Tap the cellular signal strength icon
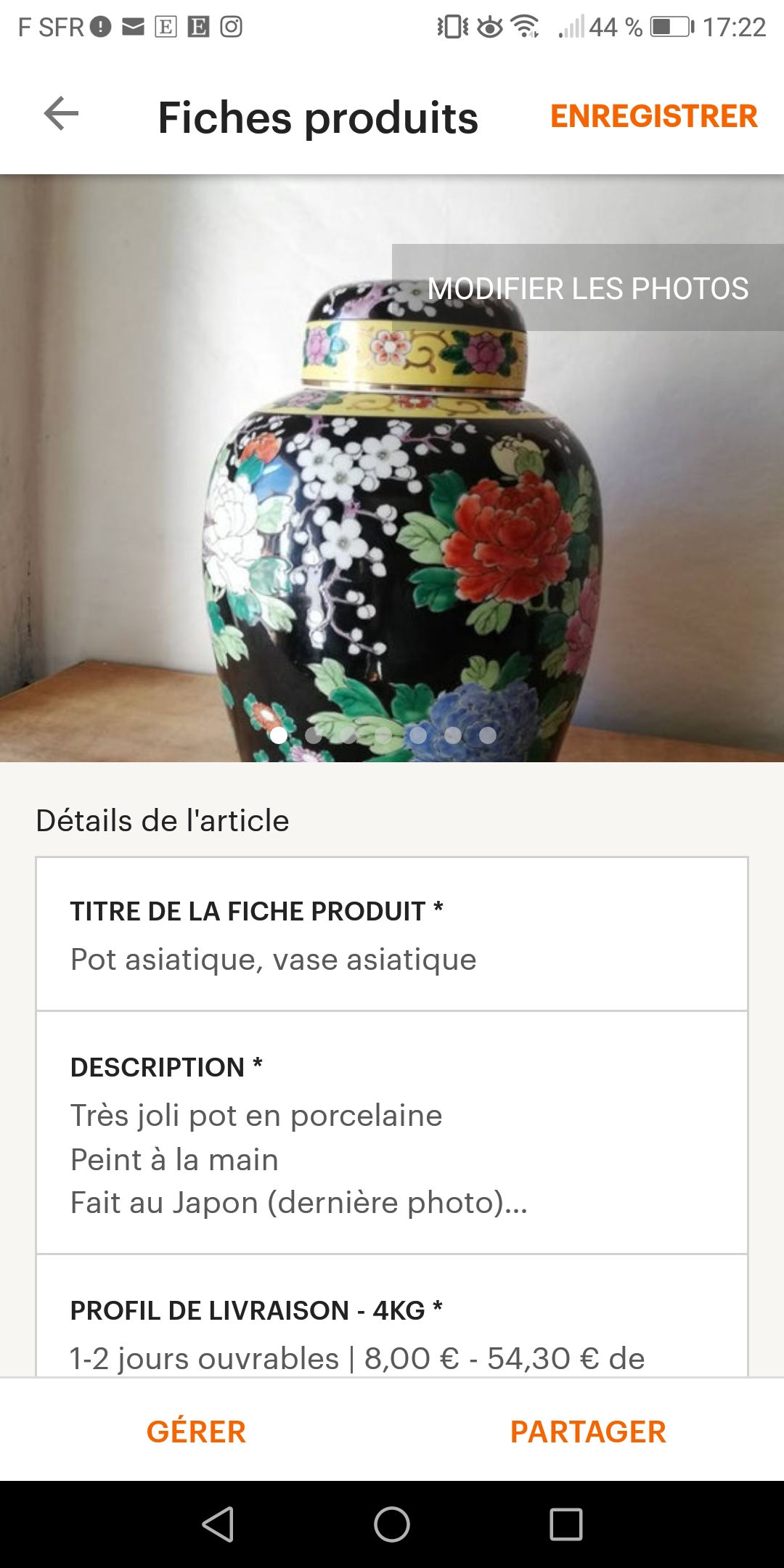 [573, 28]
